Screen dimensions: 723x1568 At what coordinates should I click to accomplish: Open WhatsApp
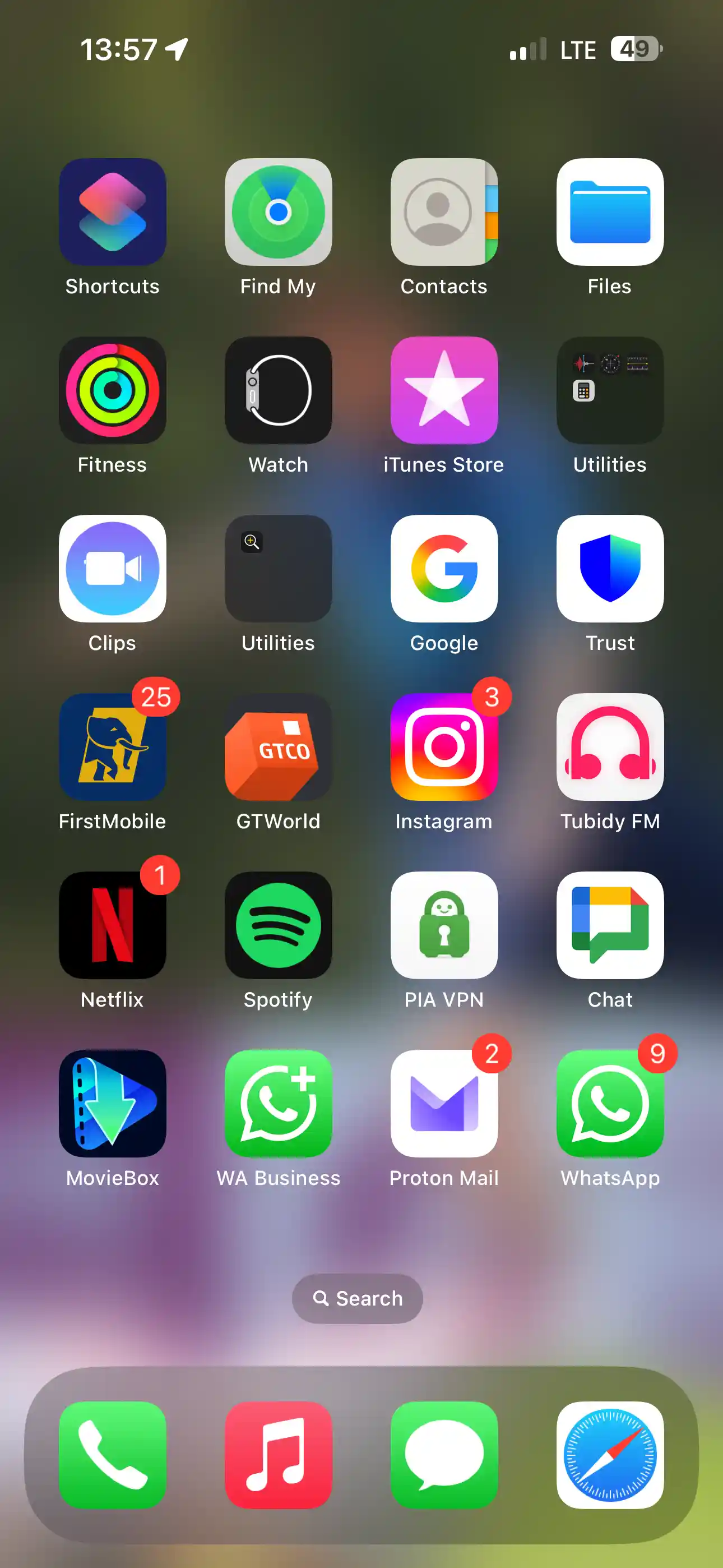tap(610, 1104)
